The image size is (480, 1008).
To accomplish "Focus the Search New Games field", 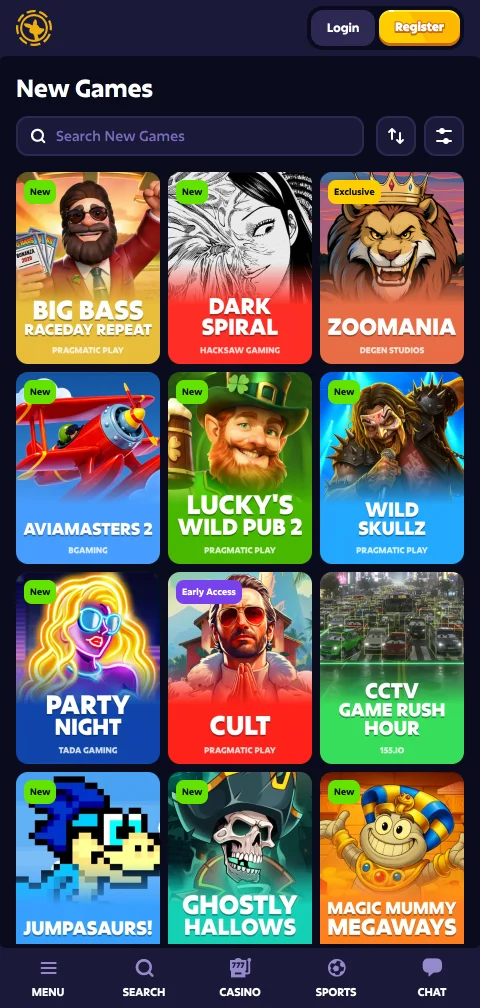I will click(190, 136).
